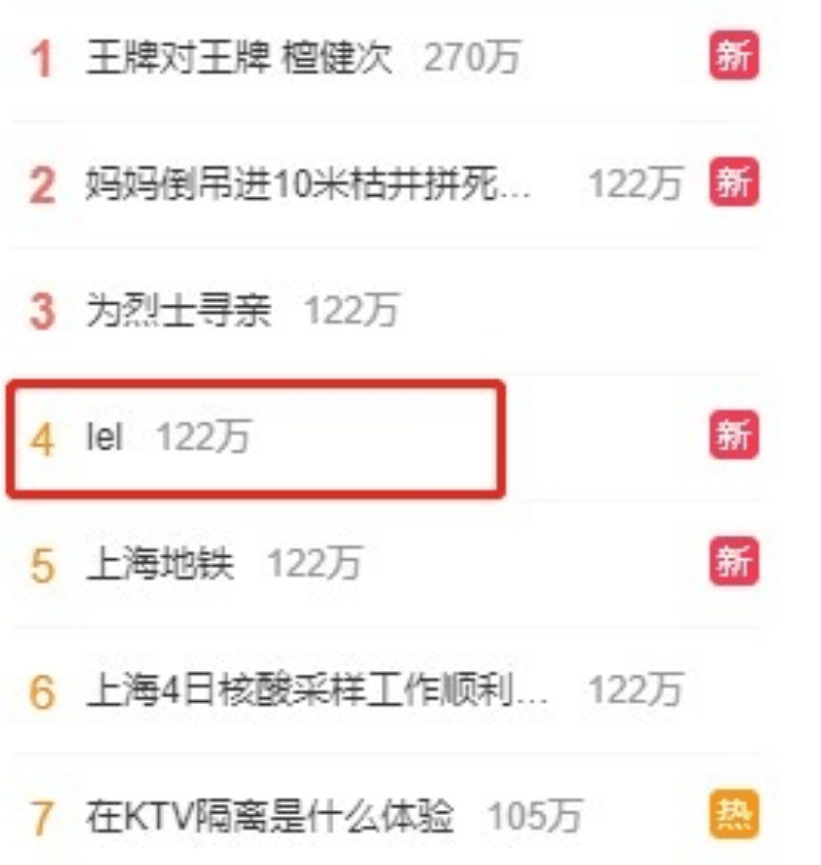Open 上海4日核酸采样工作顺利 topic
Screen dimensions: 821x865
[316, 691]
